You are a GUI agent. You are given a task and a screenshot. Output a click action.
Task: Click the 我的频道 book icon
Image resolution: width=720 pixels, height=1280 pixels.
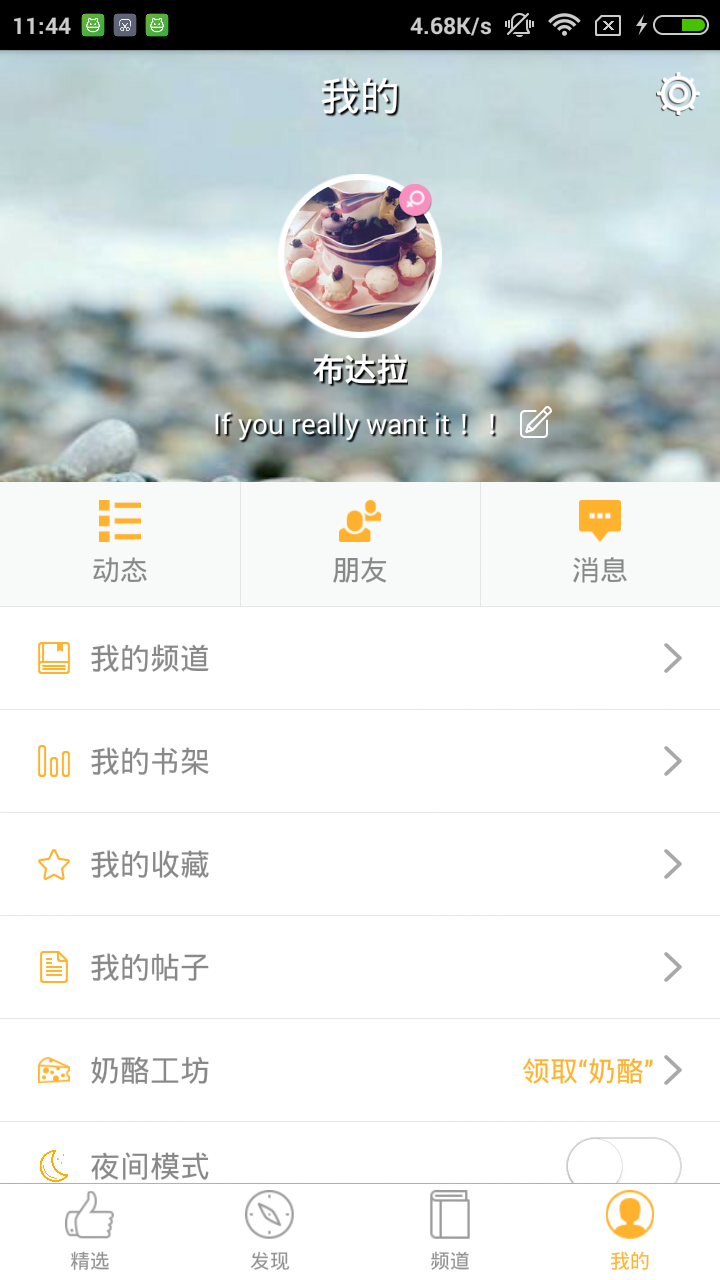click(53, 657)
